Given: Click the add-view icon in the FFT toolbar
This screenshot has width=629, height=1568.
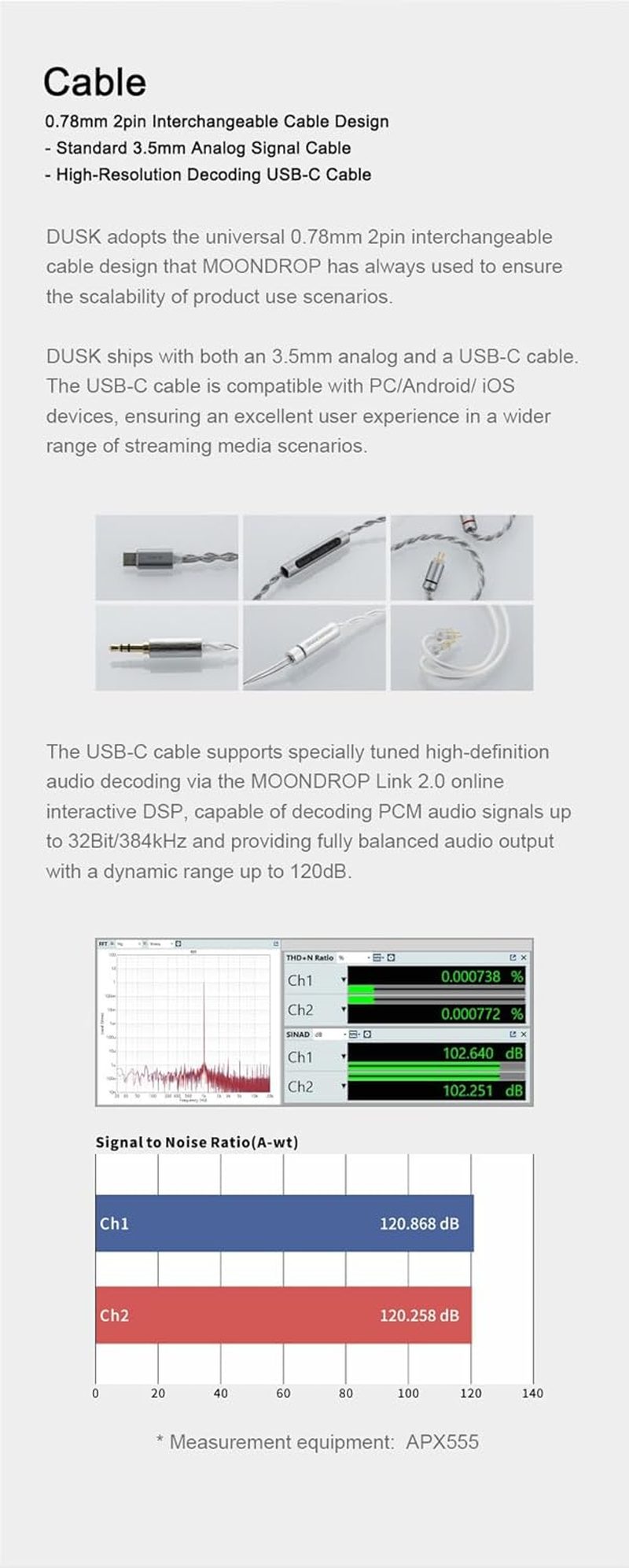Looking at the screenshot, I should tap(178, 944).
